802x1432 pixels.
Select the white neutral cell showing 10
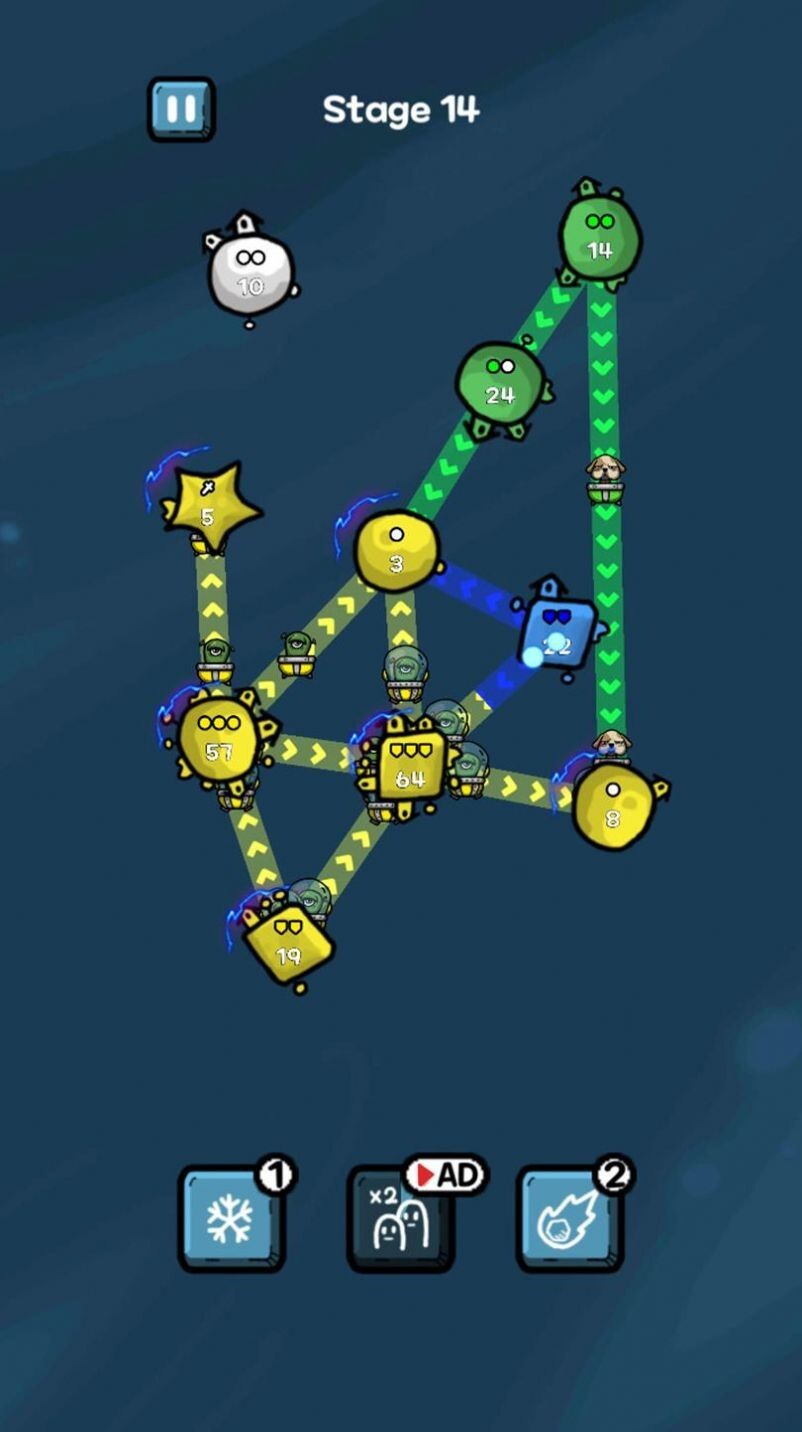[x=246, y=268]
